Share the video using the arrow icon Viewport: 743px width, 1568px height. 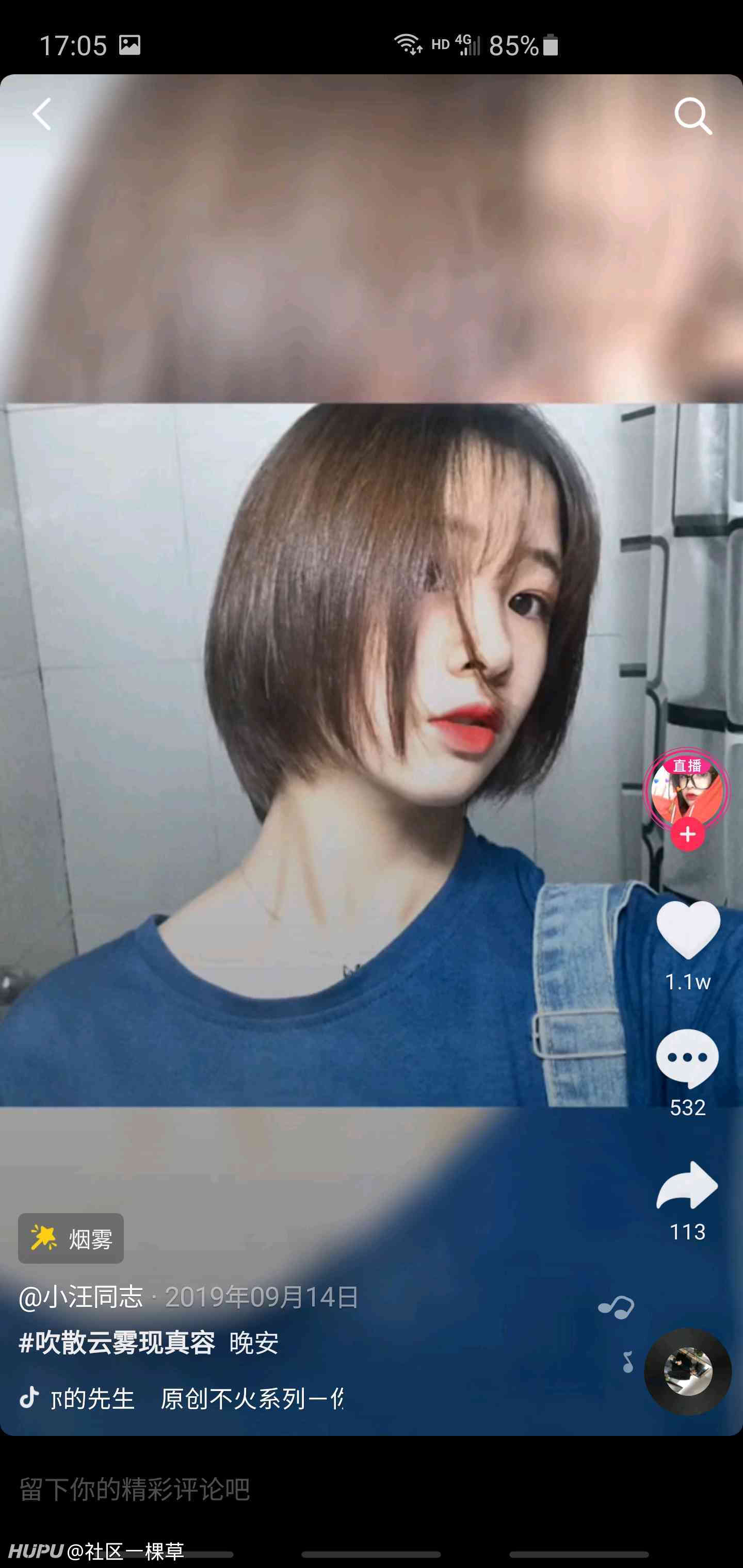pos(688,1185)
